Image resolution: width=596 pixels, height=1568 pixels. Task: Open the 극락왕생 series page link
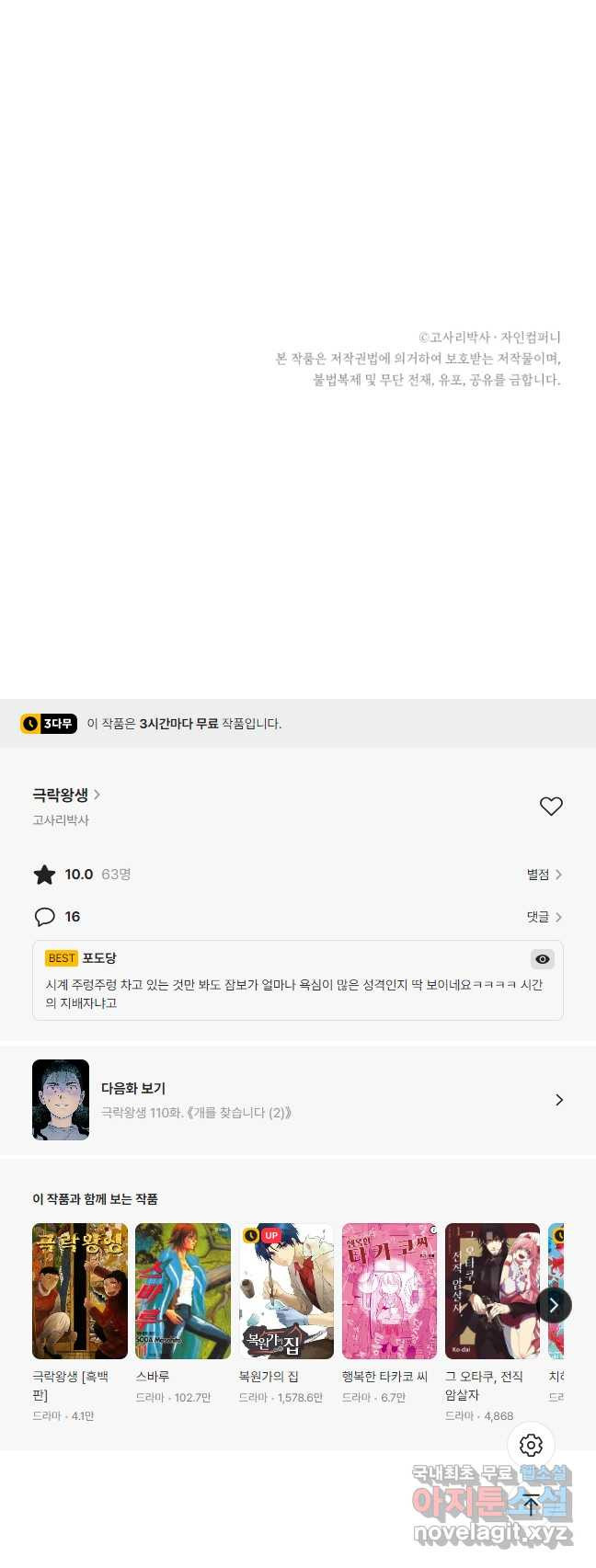[66, 795]
